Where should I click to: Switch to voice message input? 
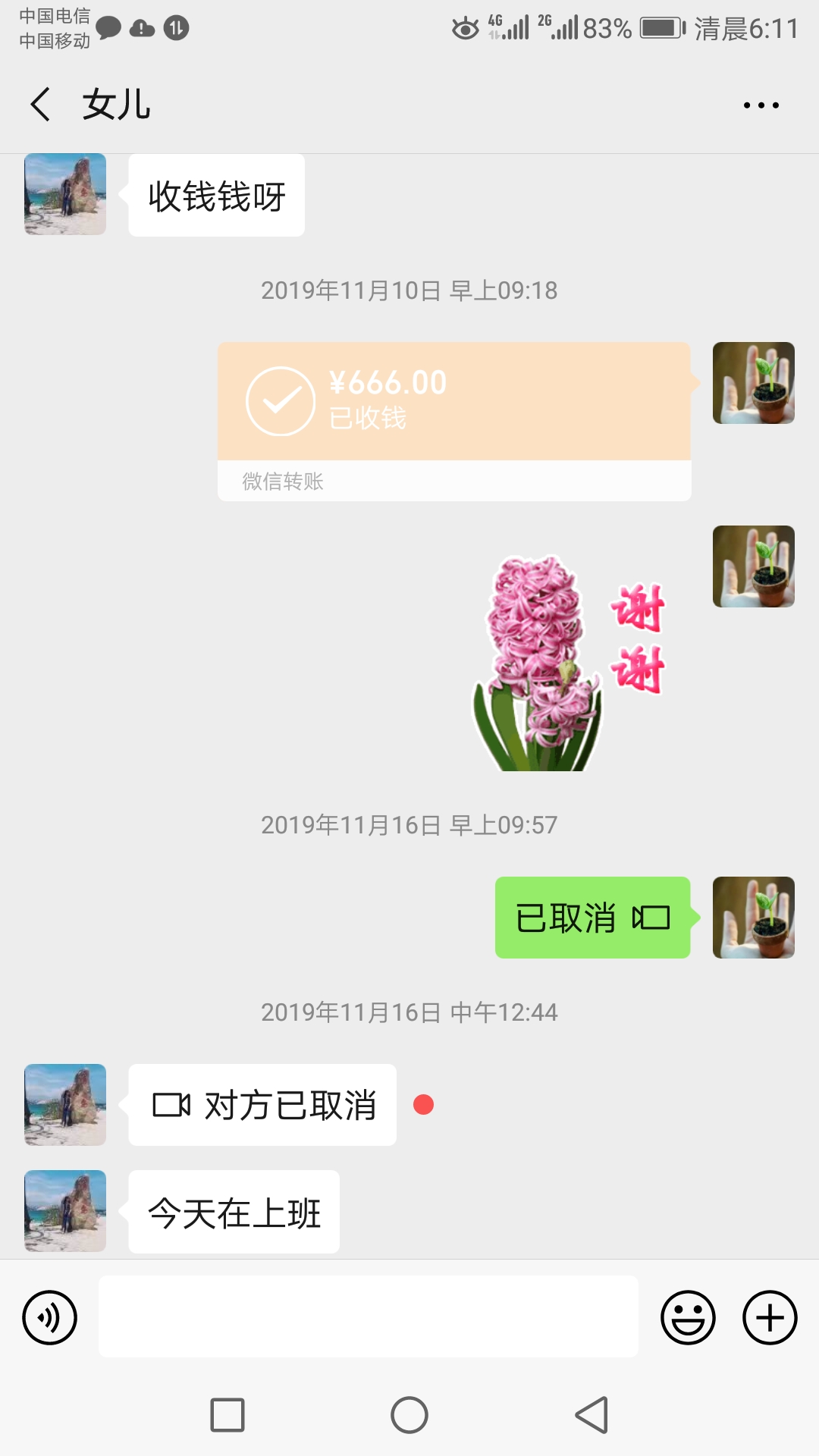pos(50,1317)
